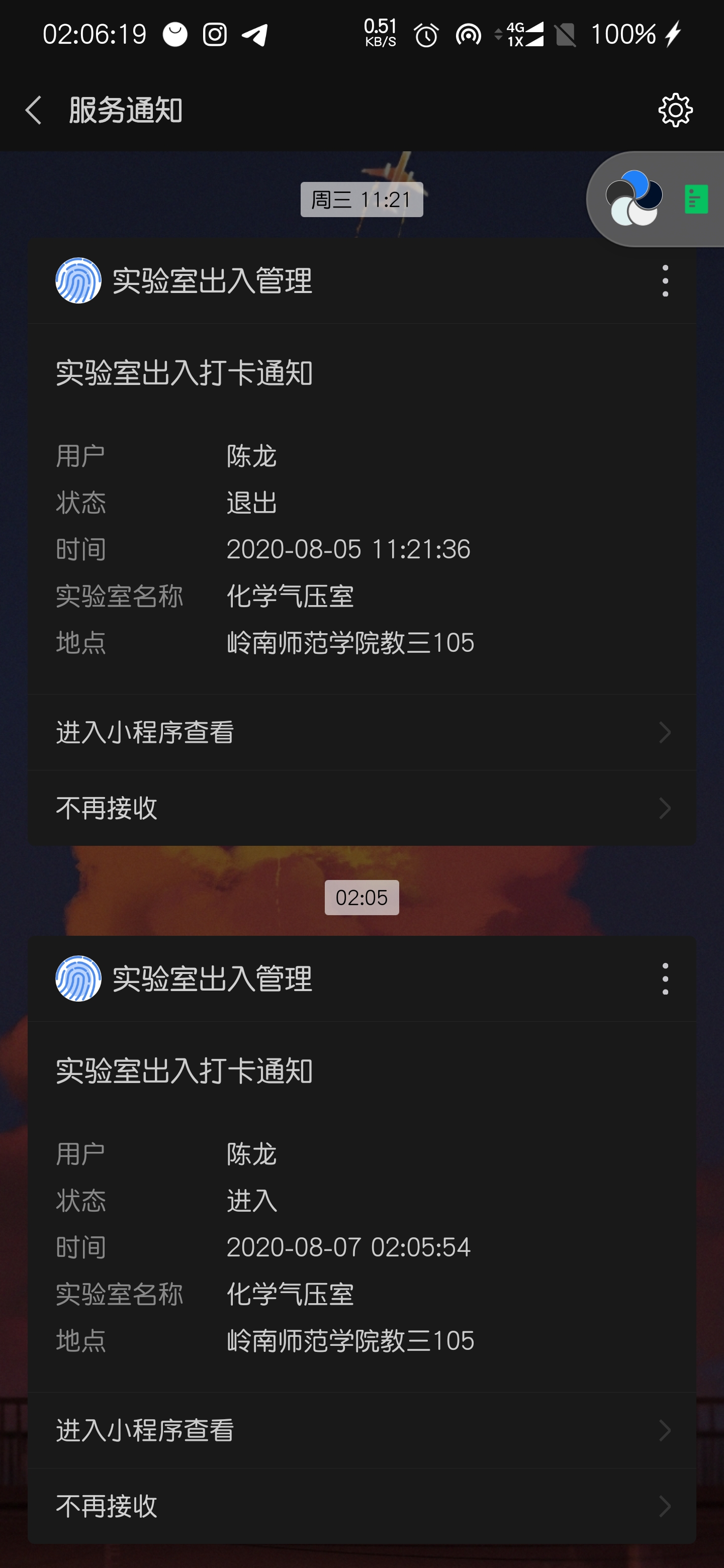
Task: Open overflow menu on the 进入 notification card
Action: click(665, 979)
